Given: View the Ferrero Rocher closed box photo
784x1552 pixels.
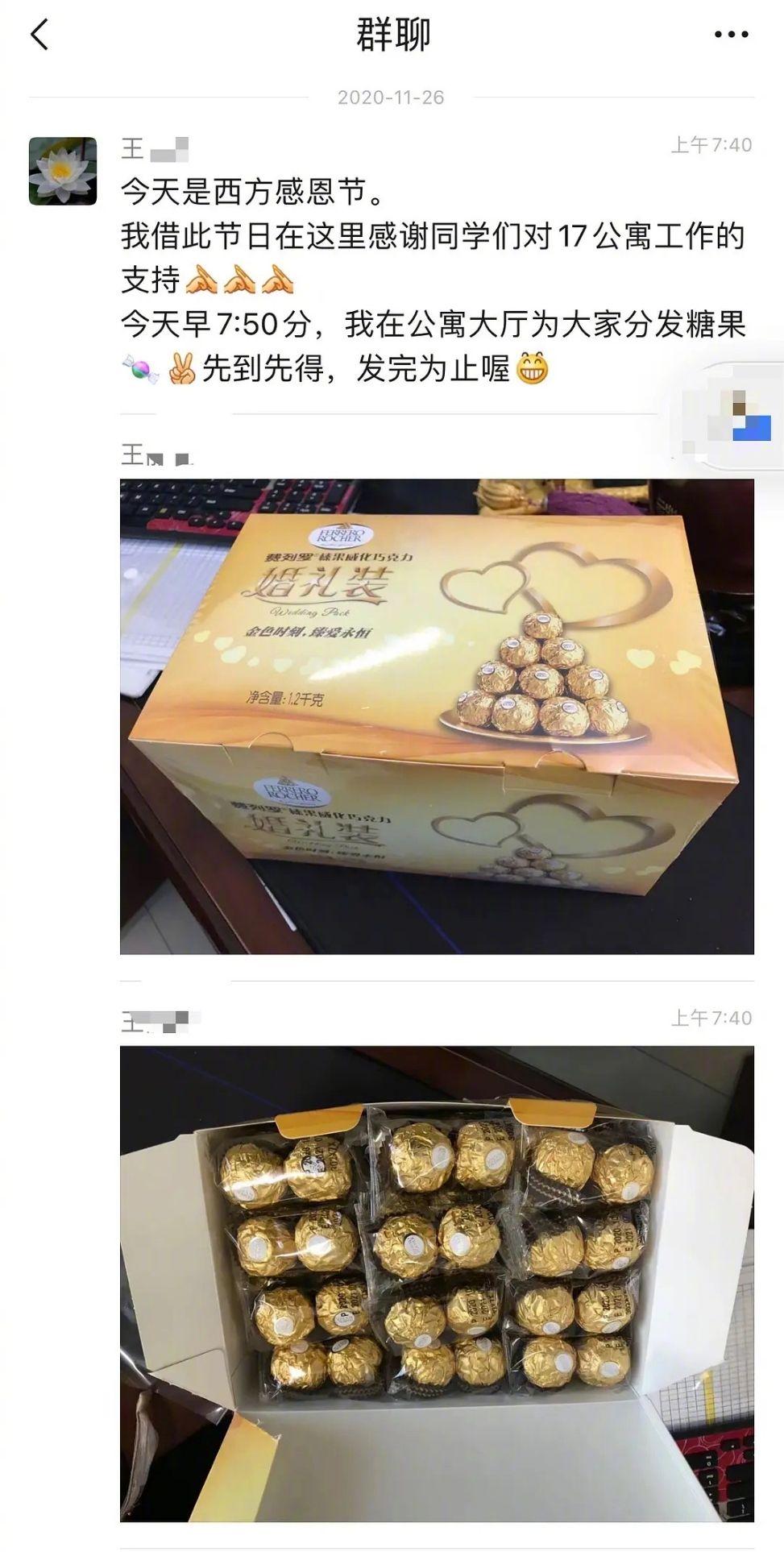Looking at the screenshot, I should tap(437, 716).
